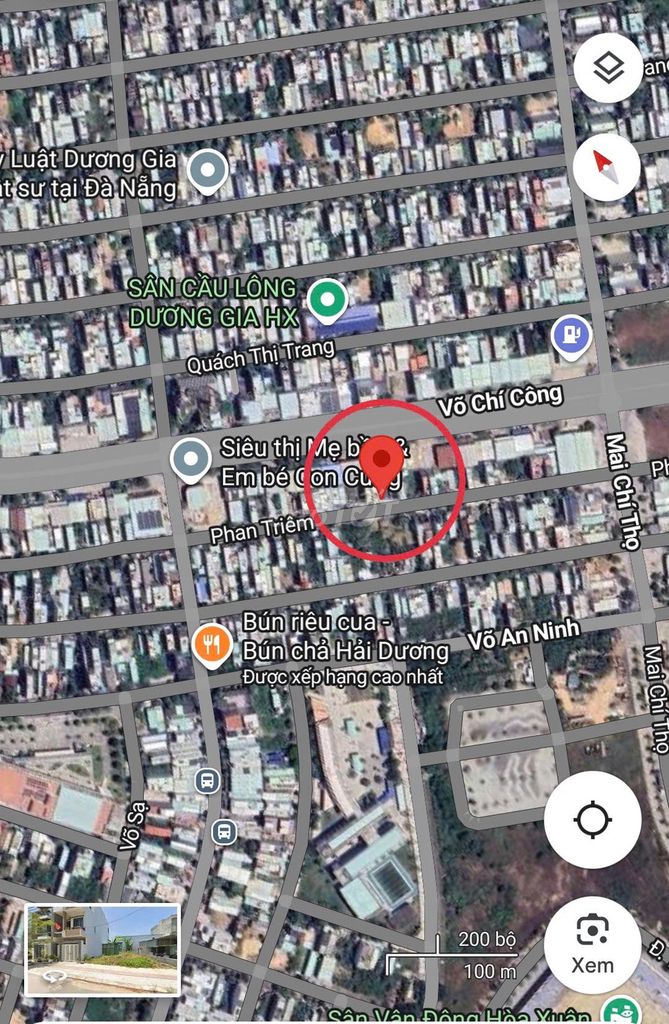Tap the gas station marker near Võ Chí Công
The height and width of the screenshot is (1024, 669).
(571, 336)
